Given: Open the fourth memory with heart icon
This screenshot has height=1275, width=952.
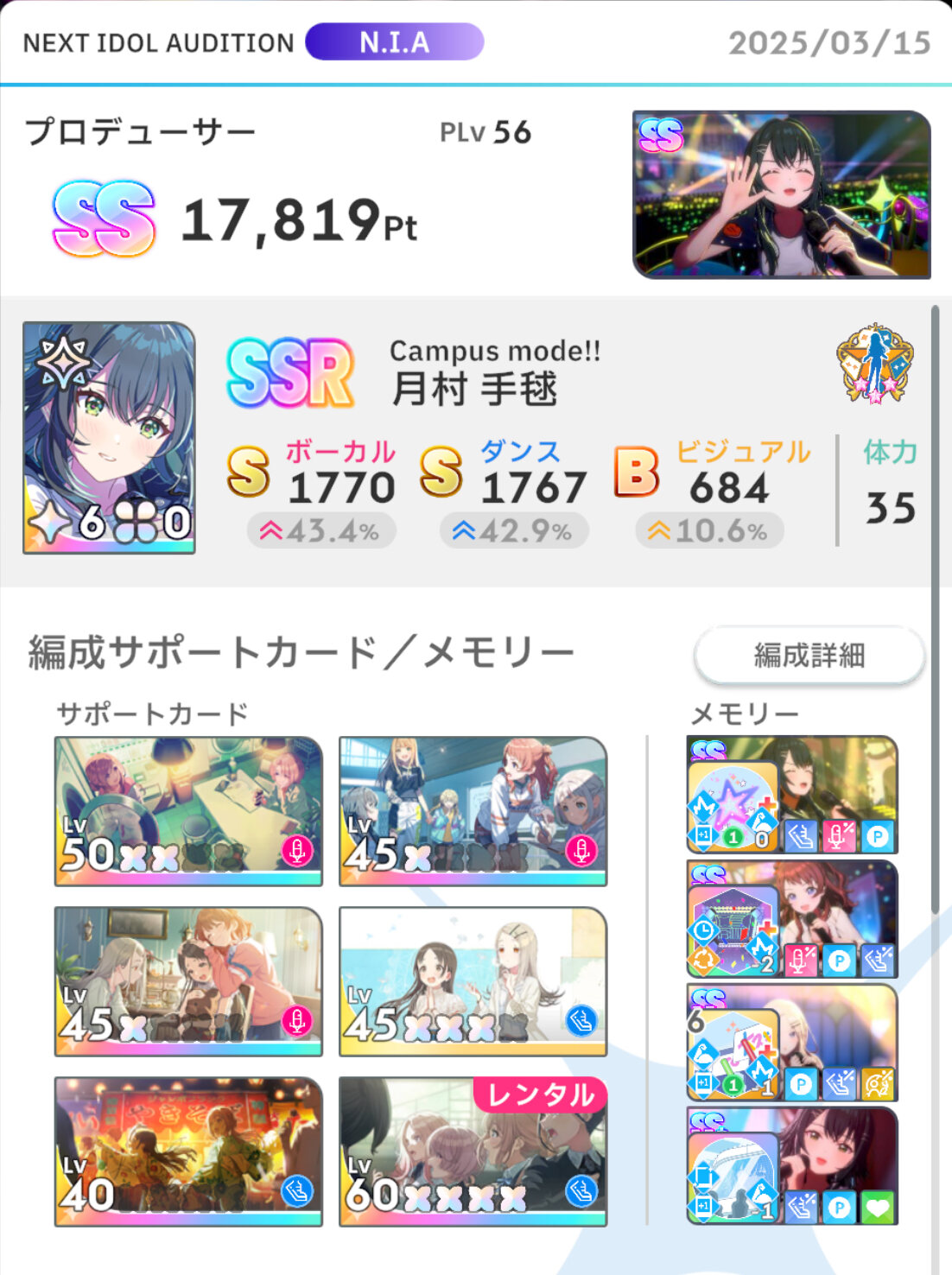Looking at the screenshot, I should pos(791,1166).
